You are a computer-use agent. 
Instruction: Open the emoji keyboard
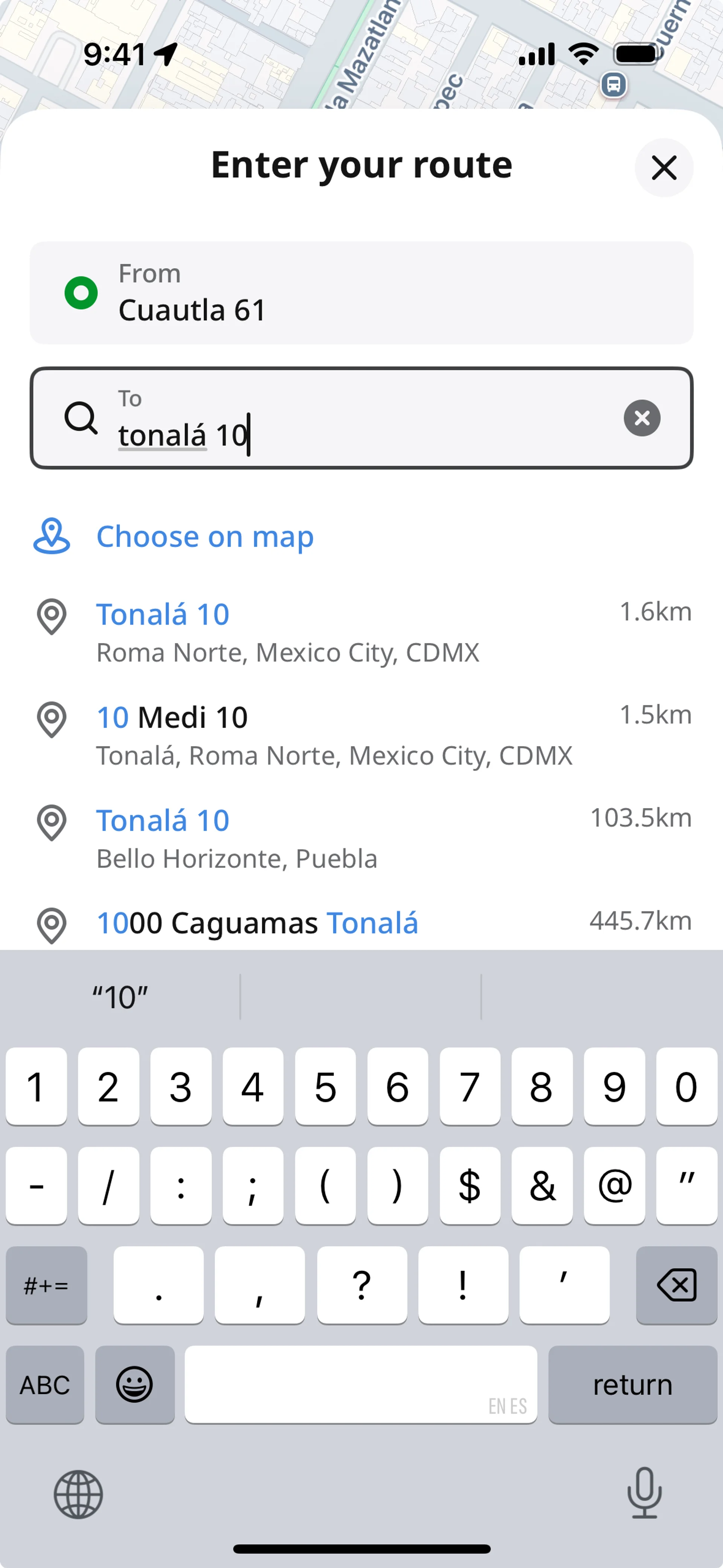(x=134, y=1385)
